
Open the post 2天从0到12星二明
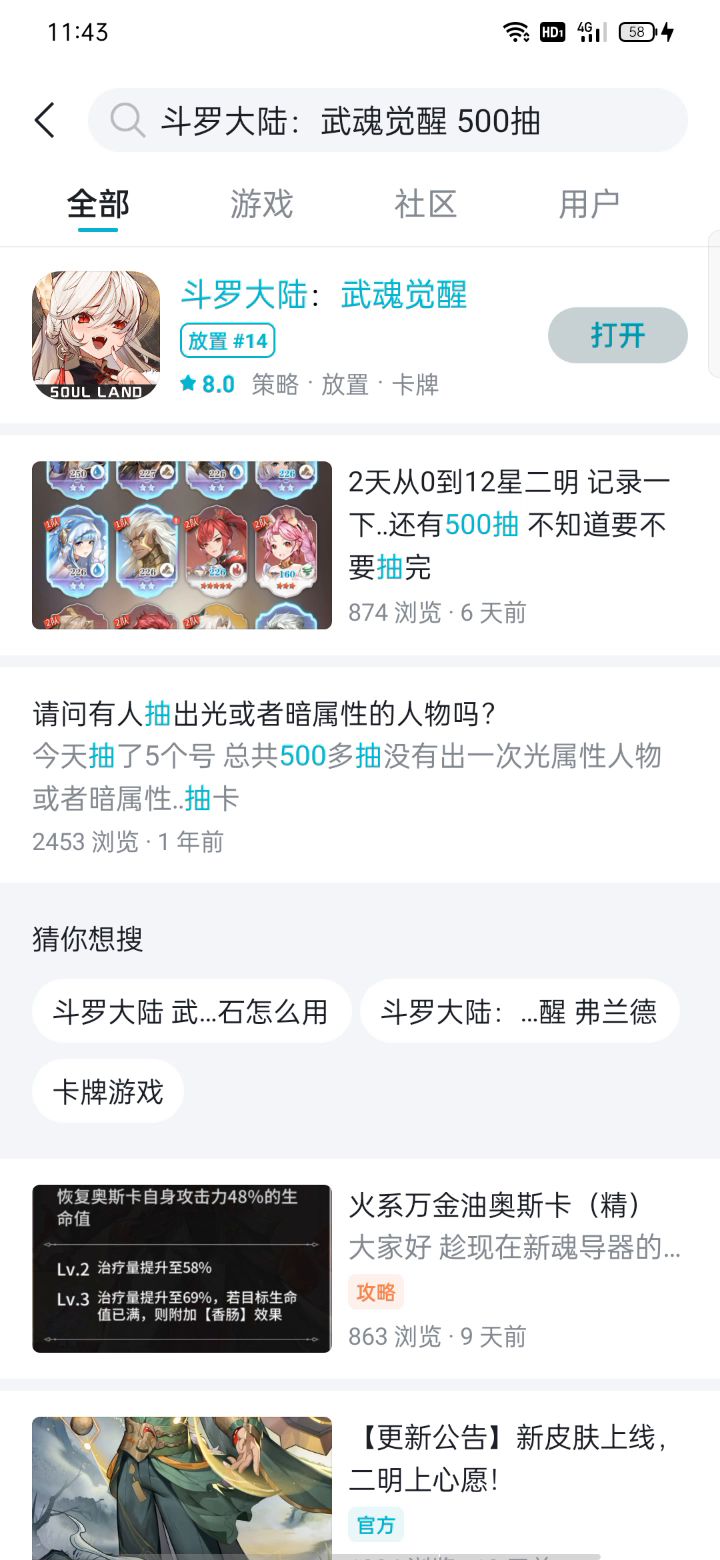[506, 524]
